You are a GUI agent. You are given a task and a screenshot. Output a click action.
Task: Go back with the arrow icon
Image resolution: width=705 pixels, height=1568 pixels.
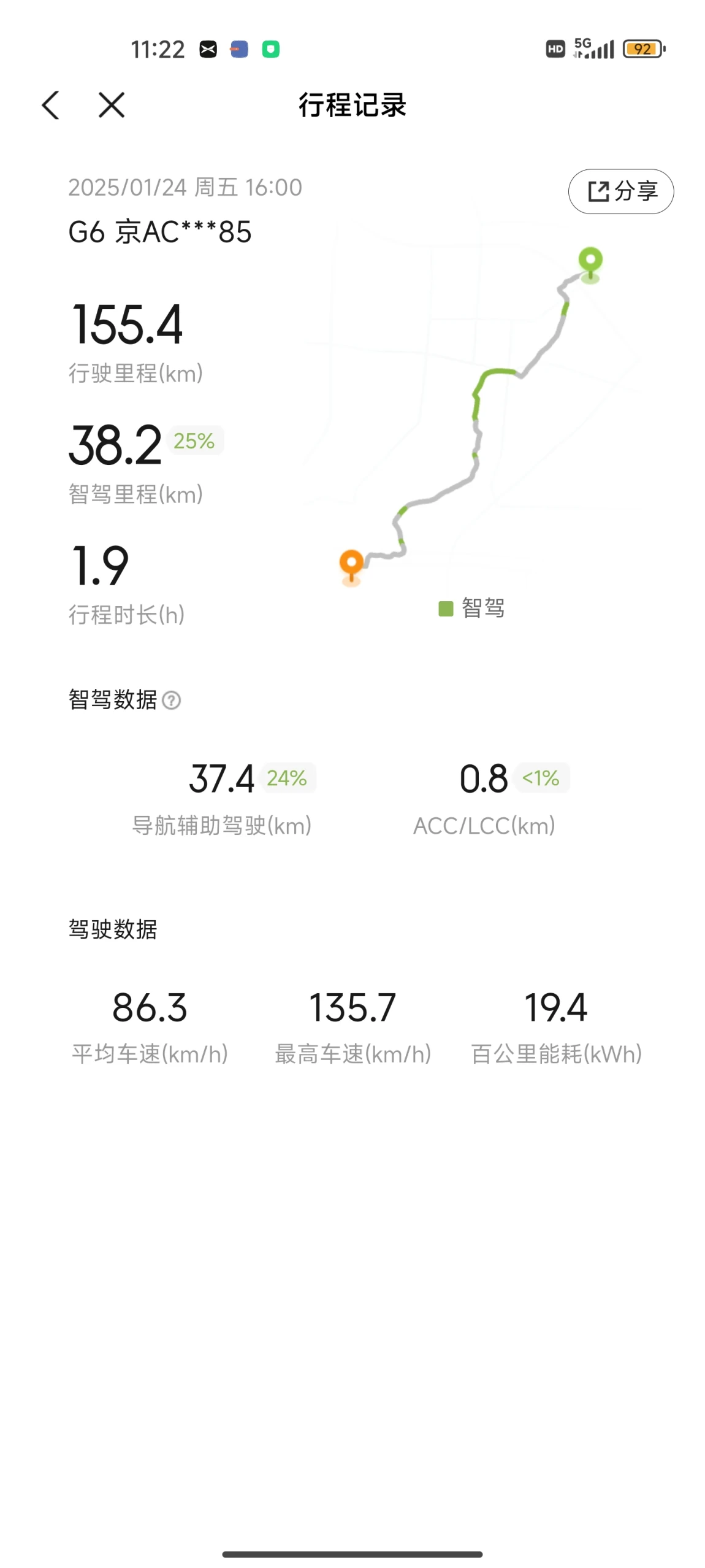[x=51, y=105]
